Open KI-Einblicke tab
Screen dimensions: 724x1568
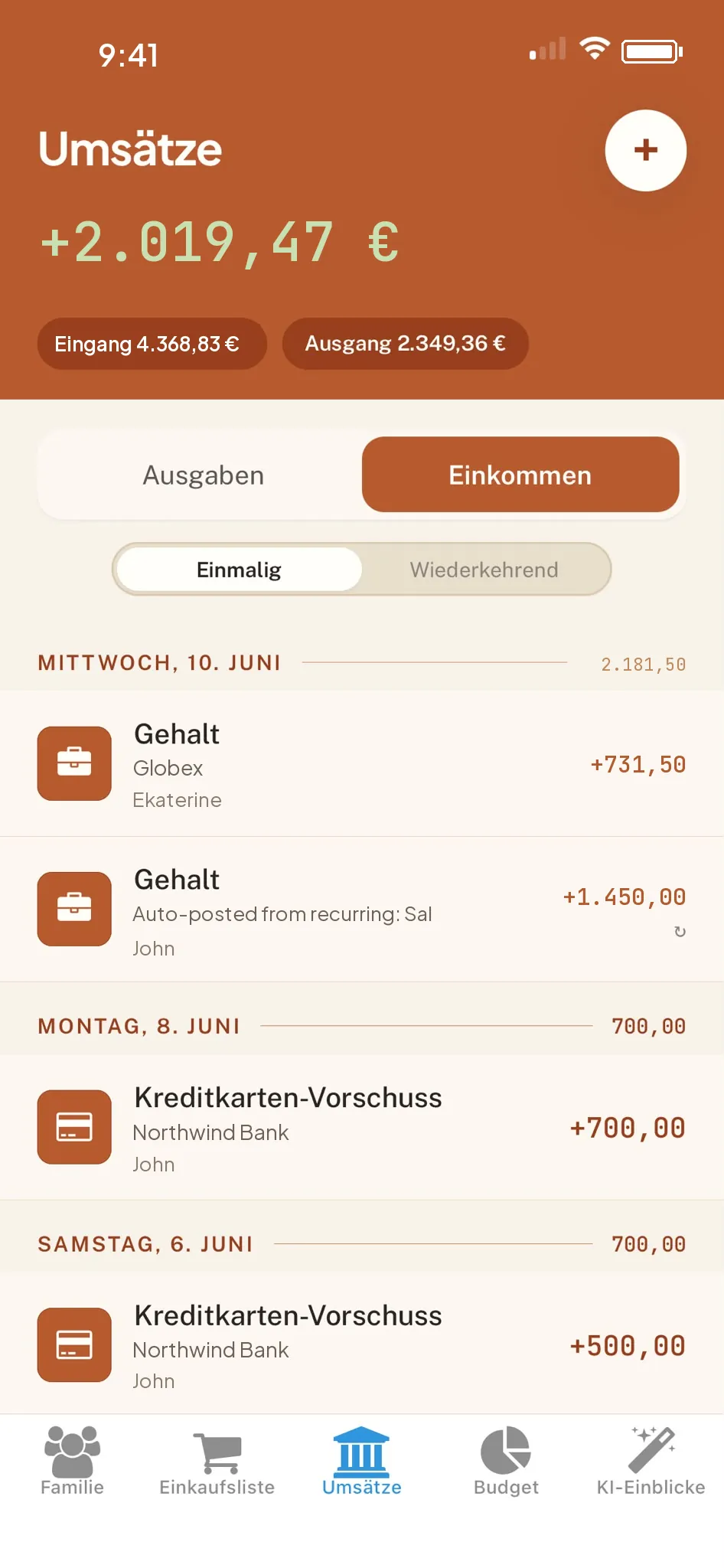651,1461
